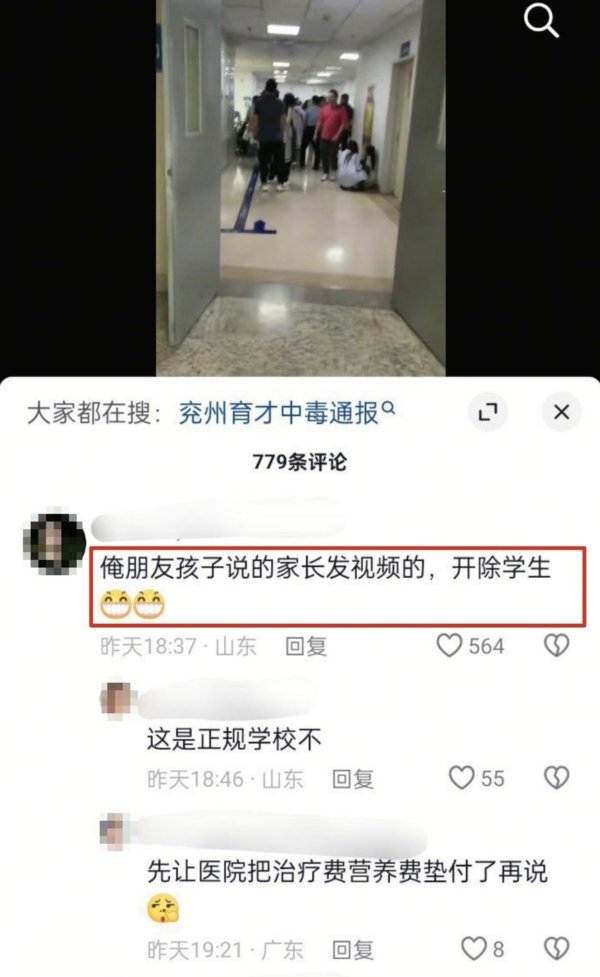
Task: Expand the comments panel to full screen
Action: pyautogui.click(x=488, y=412)
